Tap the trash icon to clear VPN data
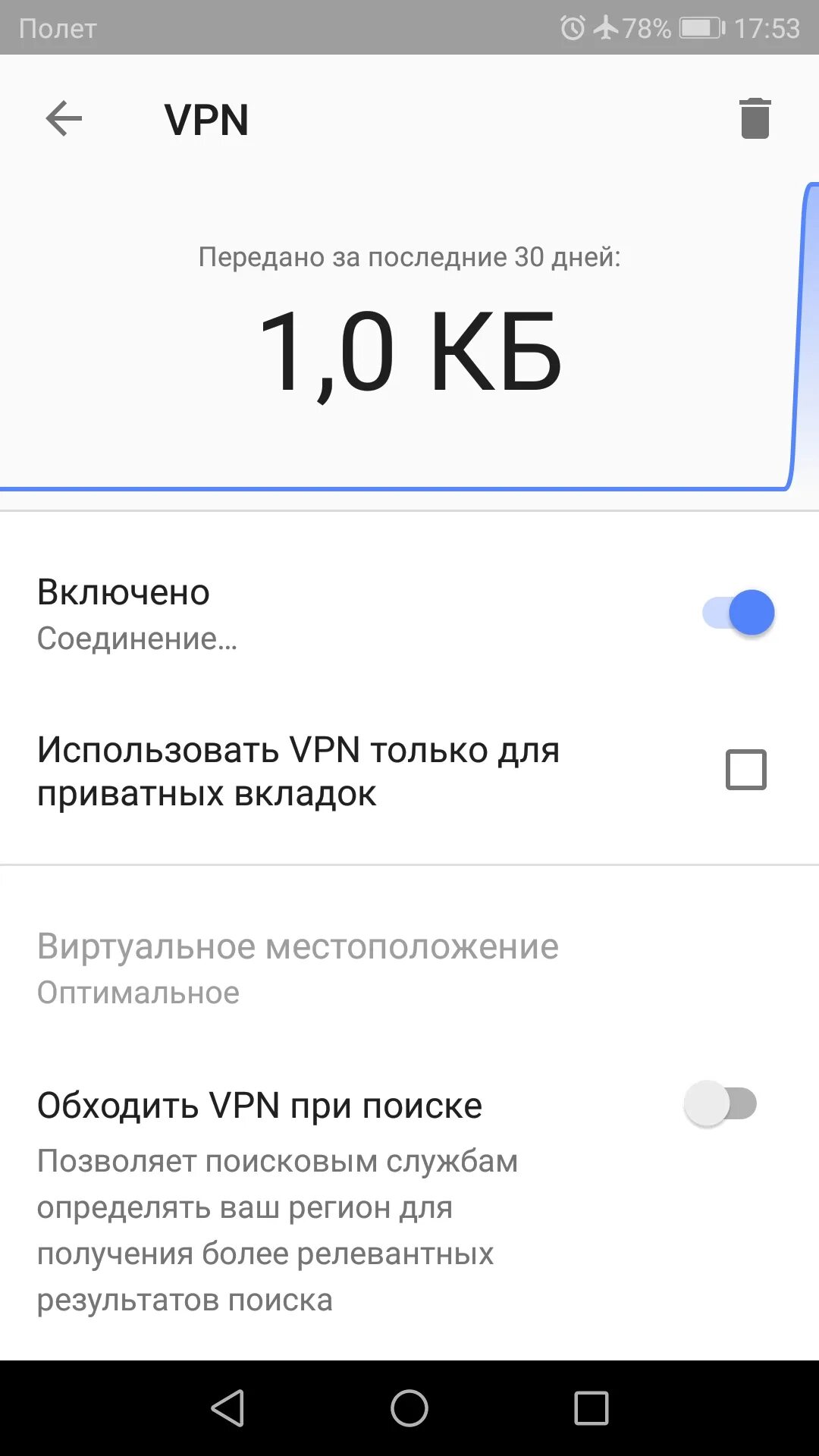This screenshot has height=1456, width=819. [x=755, y=119]
